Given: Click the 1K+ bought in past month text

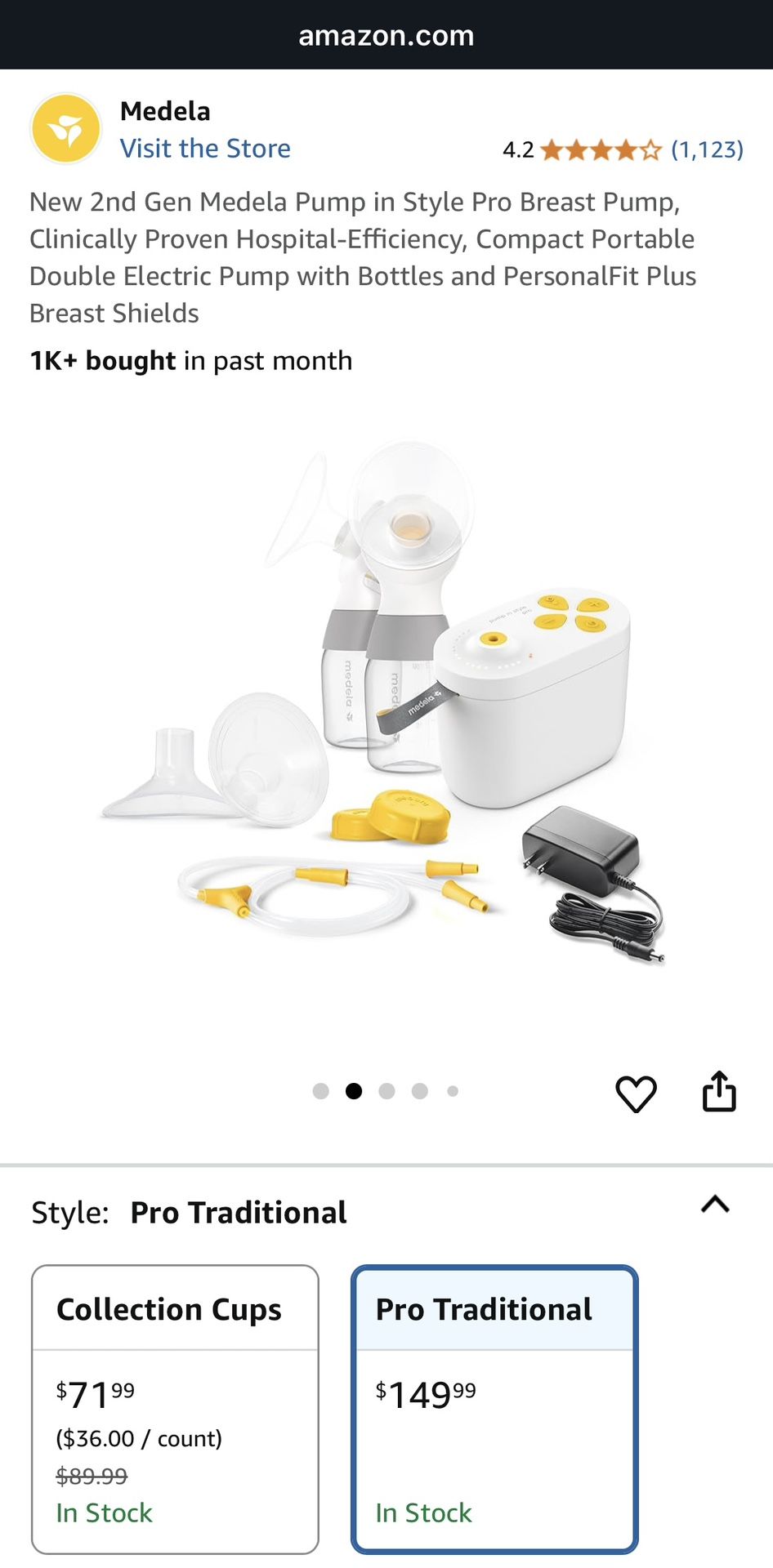Looking at the screenshot, I should [190, 360].
